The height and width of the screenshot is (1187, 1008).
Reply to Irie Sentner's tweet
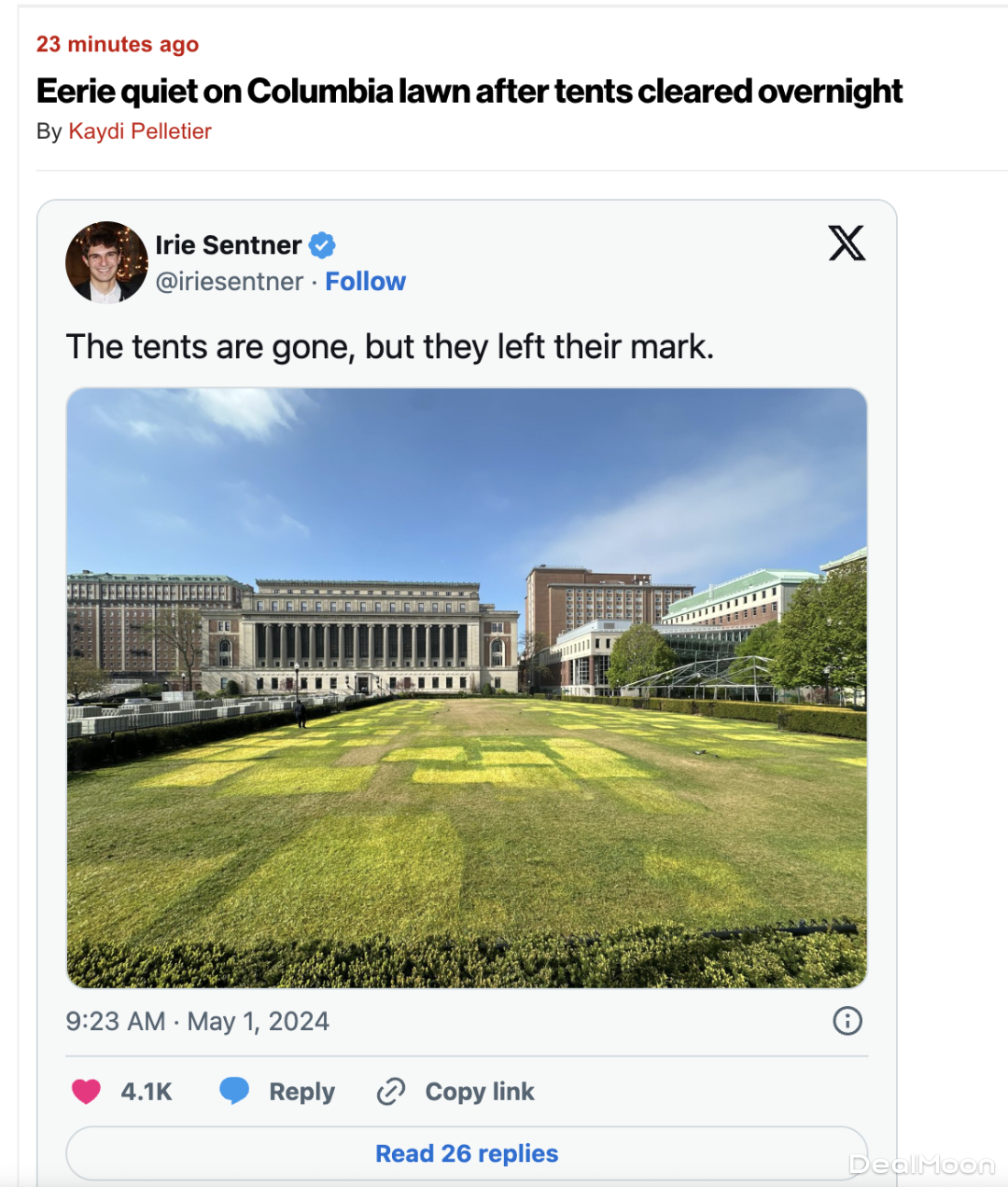pyautogui.click(x=278, y=1091)
